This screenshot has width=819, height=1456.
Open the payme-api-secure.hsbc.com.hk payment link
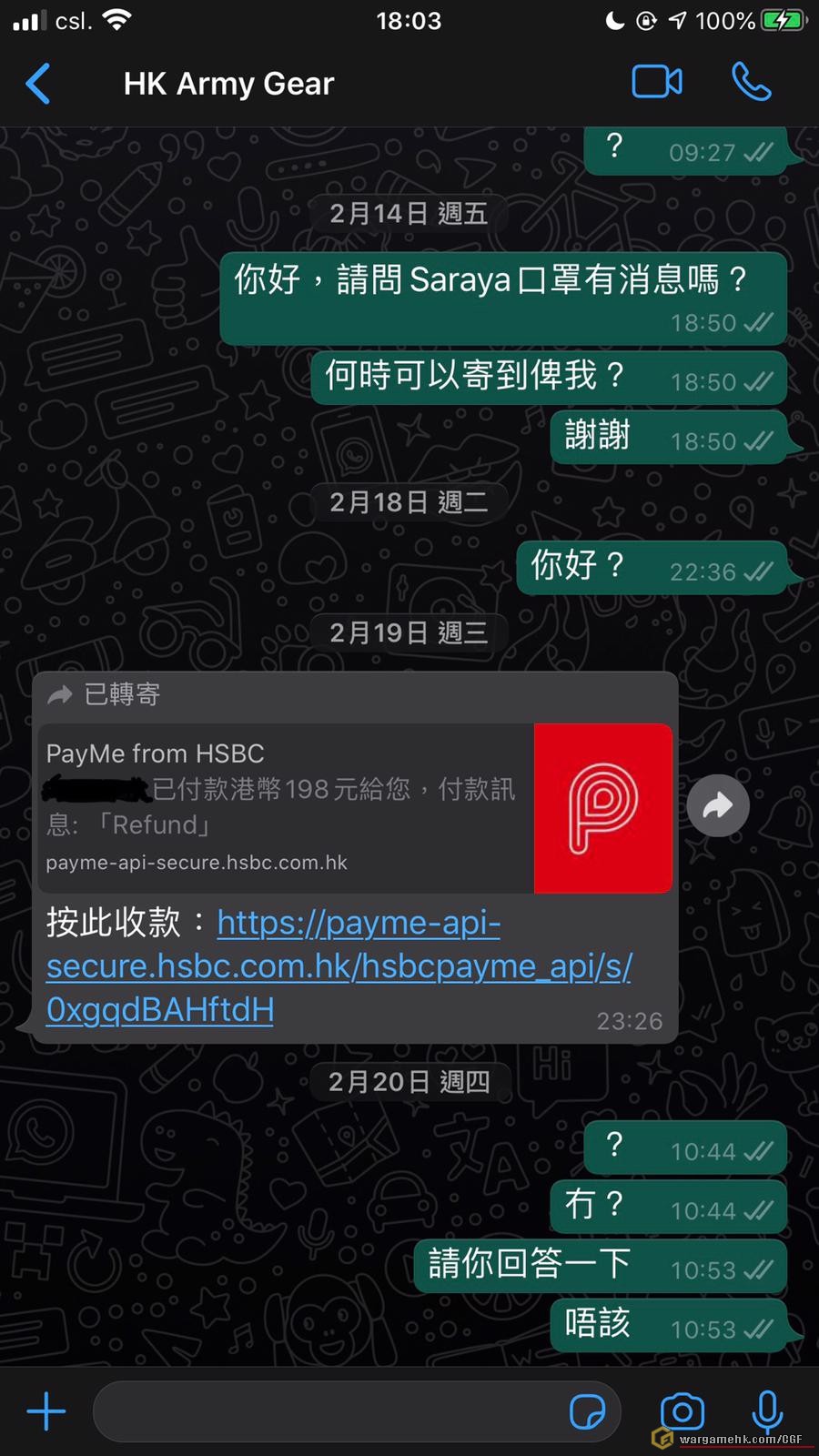pyautogui.click(x=339, y=966)
